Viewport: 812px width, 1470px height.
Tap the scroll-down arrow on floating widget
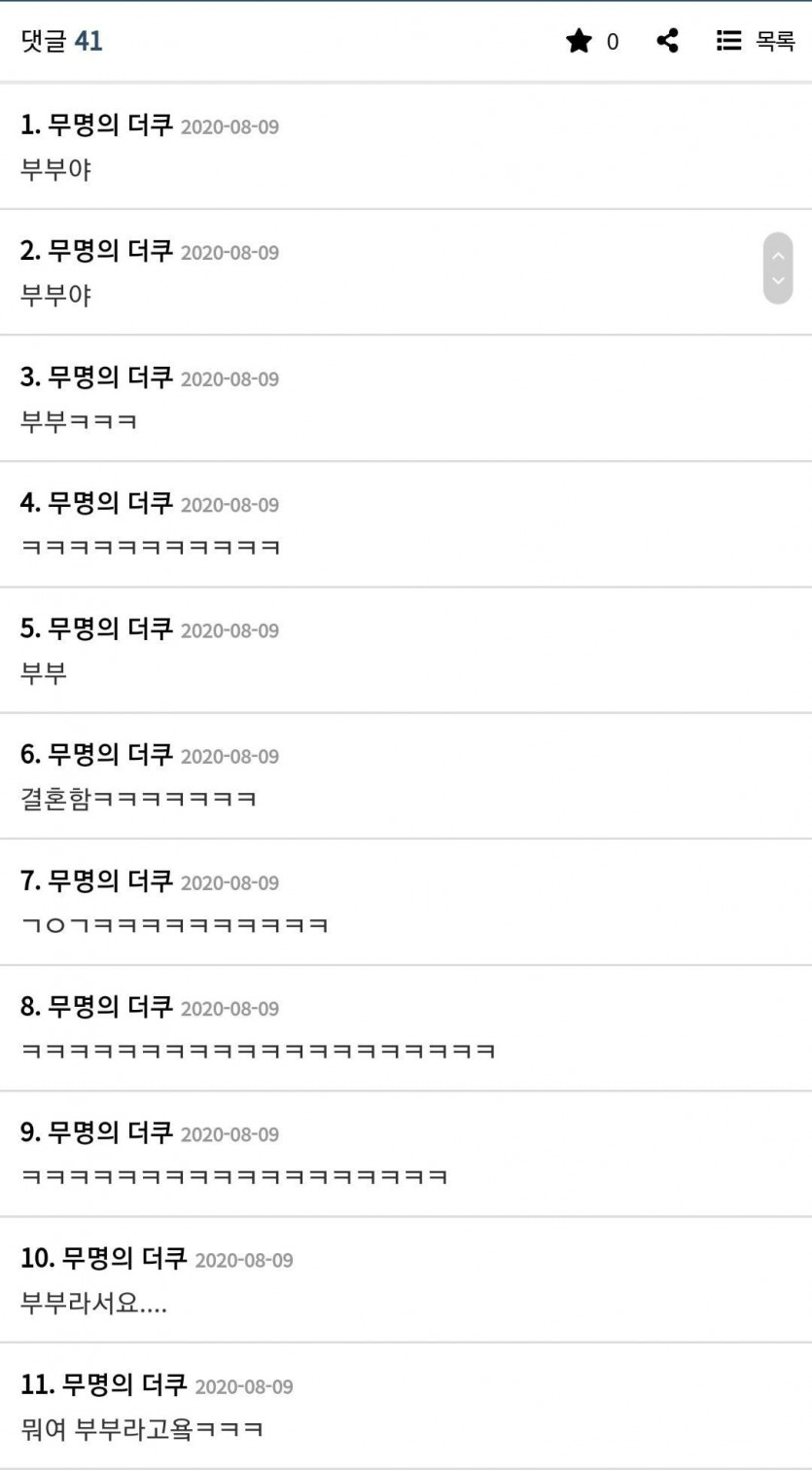[x=777, y=281]
